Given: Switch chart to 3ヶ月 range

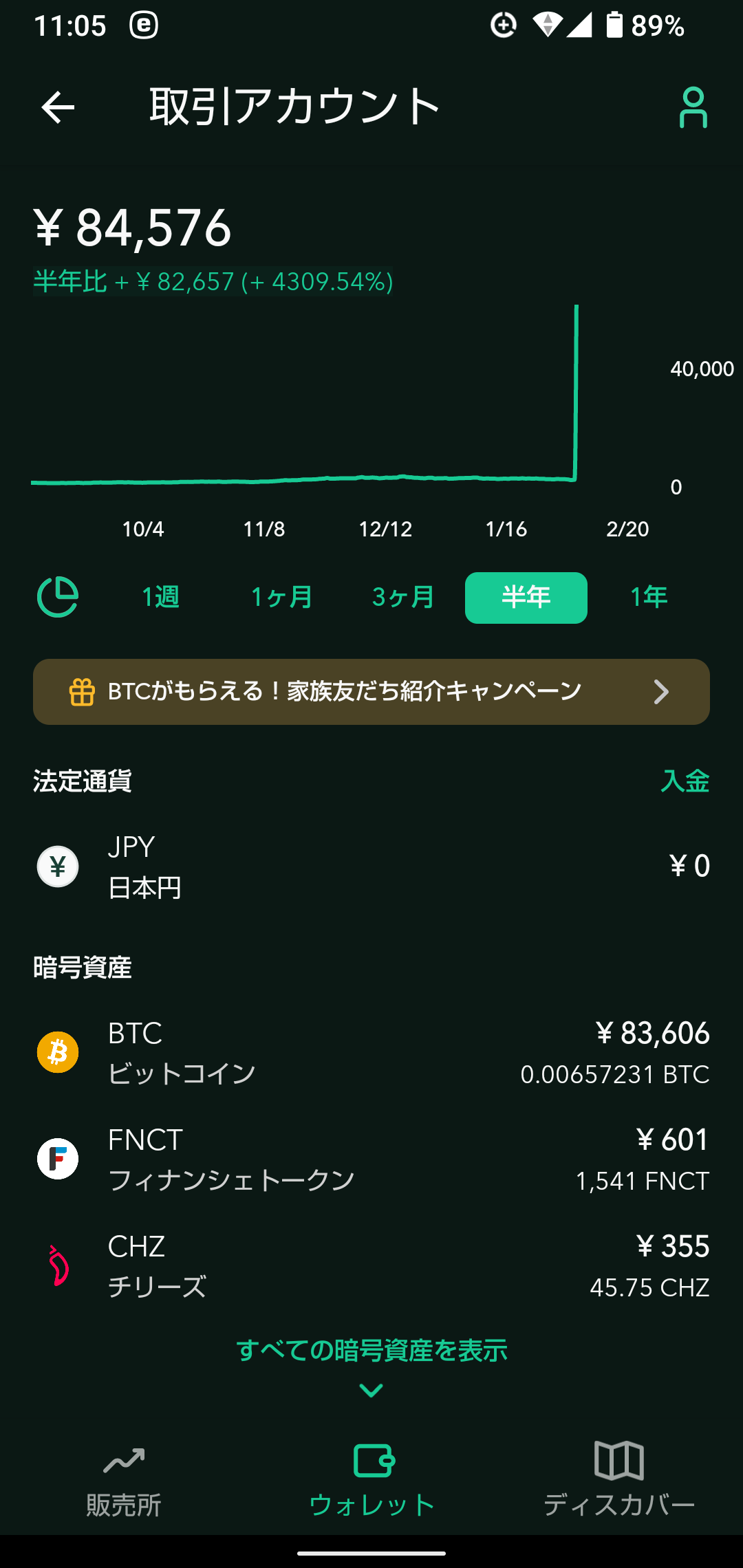Looking at the screenshot, I should tap(403, 597).
